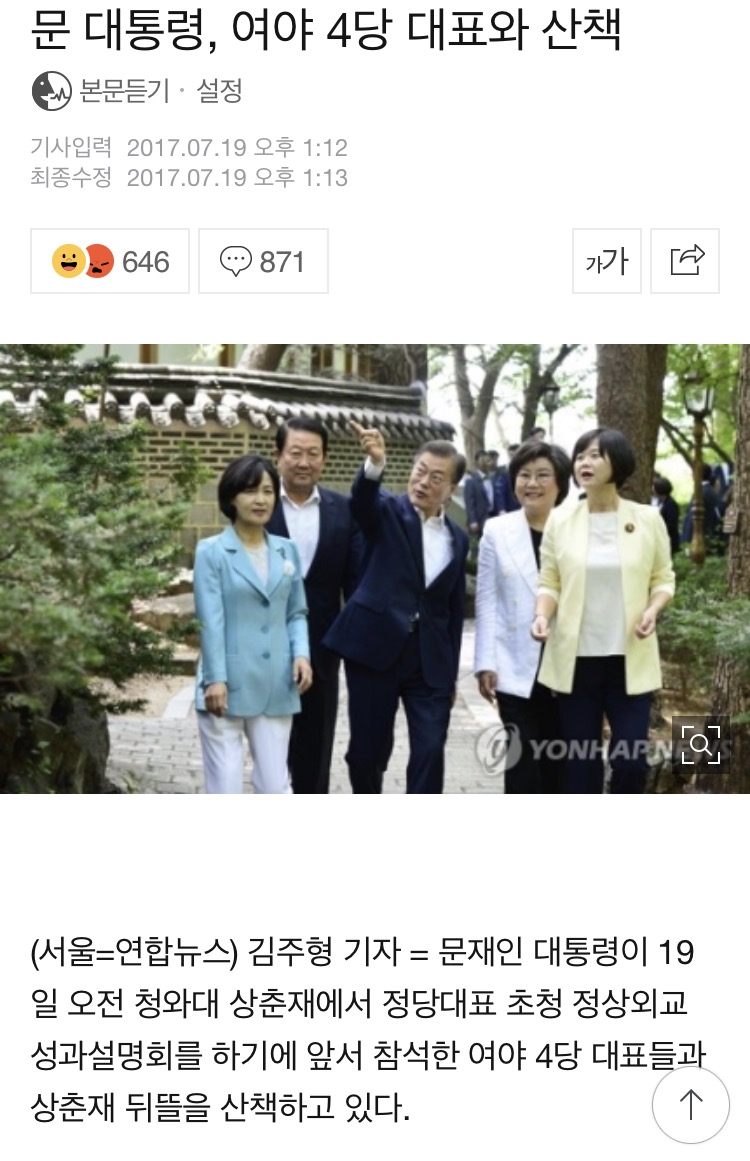
Task: Change the font size with 가가
Action: tap(606, 262)
